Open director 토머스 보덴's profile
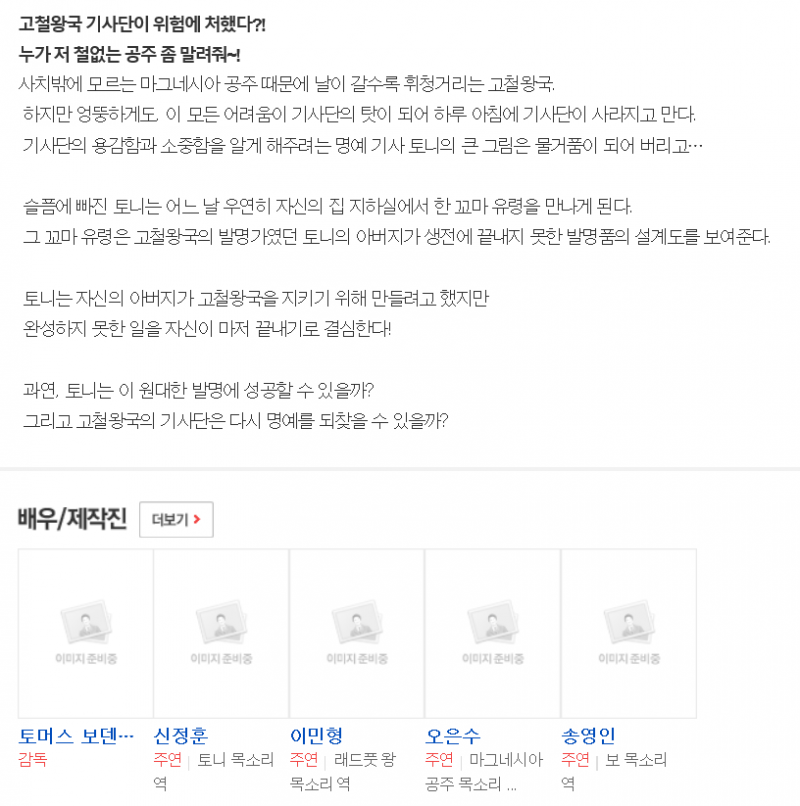Screen dimensions: 800x806 pyautogui.click(x=76, y=736)
